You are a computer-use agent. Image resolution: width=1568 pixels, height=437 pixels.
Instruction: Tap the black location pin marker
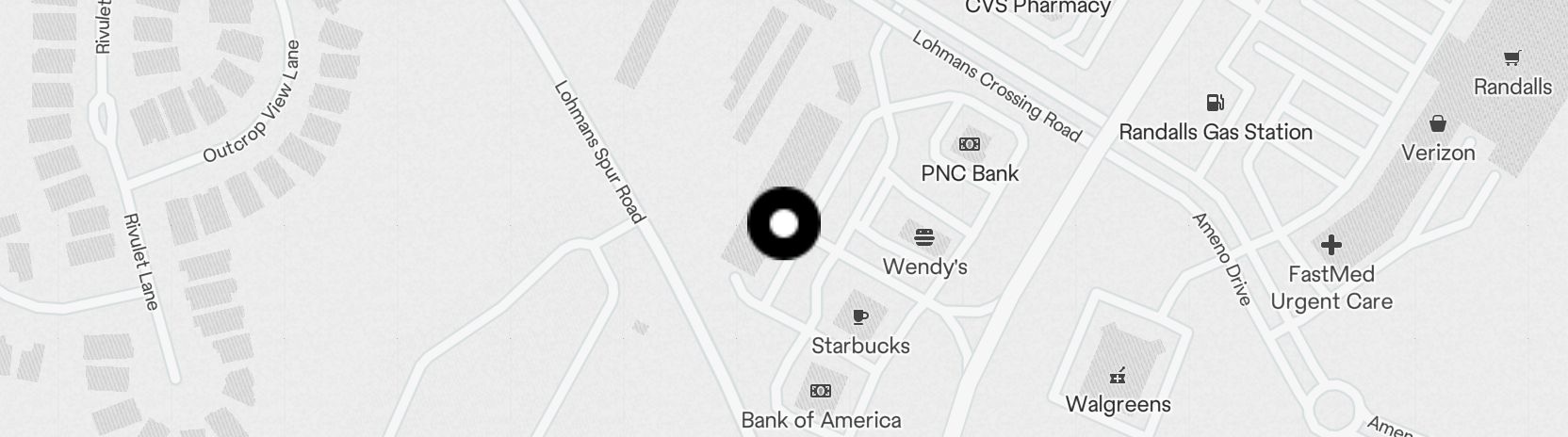[783, 224]
